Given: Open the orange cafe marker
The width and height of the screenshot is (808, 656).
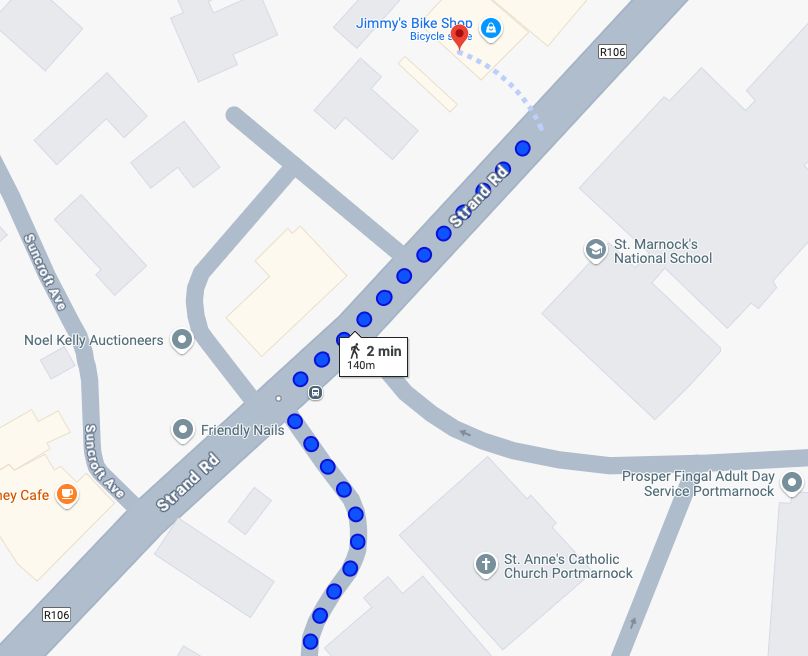Looking at the screenshot, I should 67,494.
